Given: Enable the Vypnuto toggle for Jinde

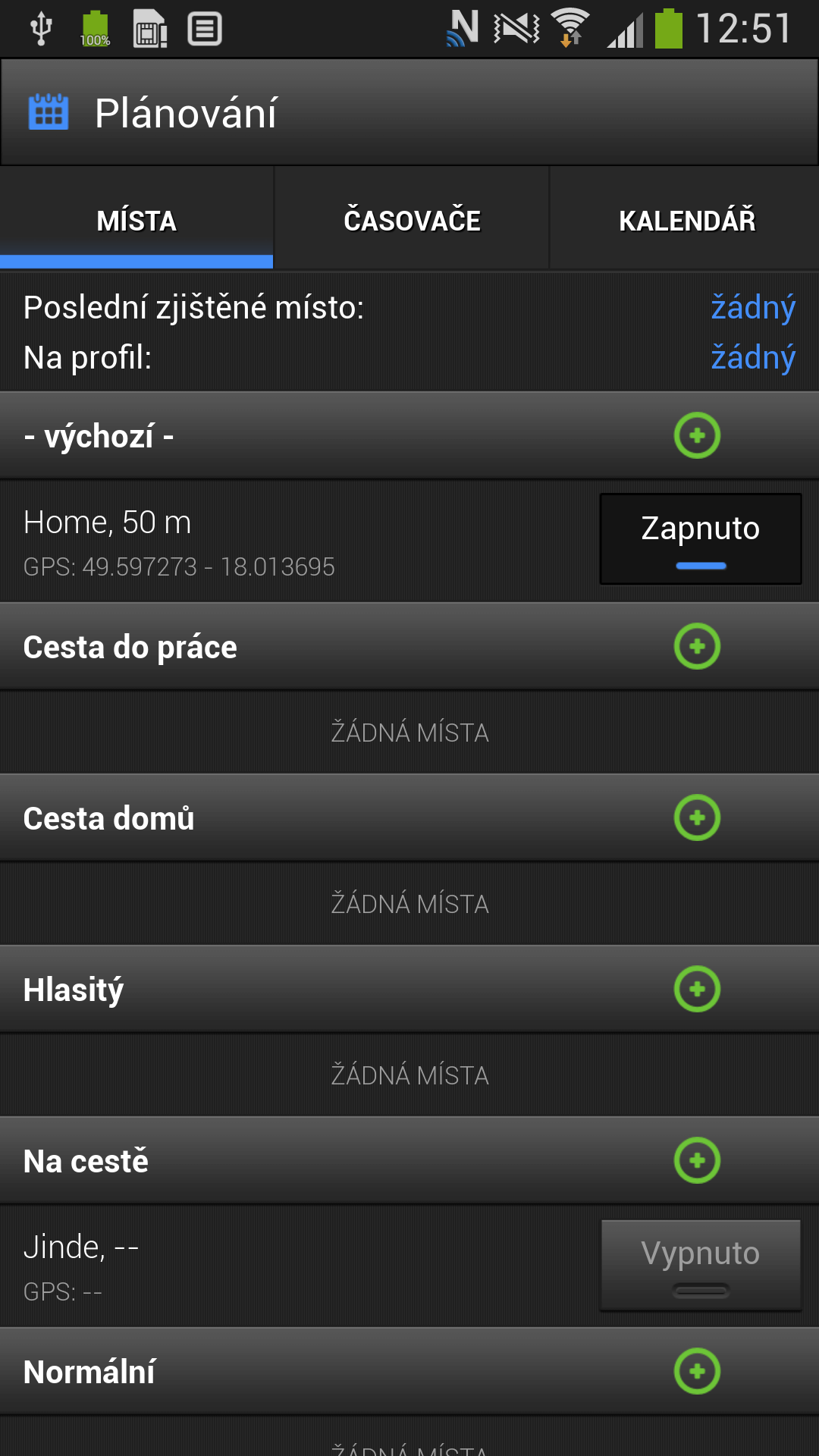Looking at the screenshot, I should pos(701,1264).
